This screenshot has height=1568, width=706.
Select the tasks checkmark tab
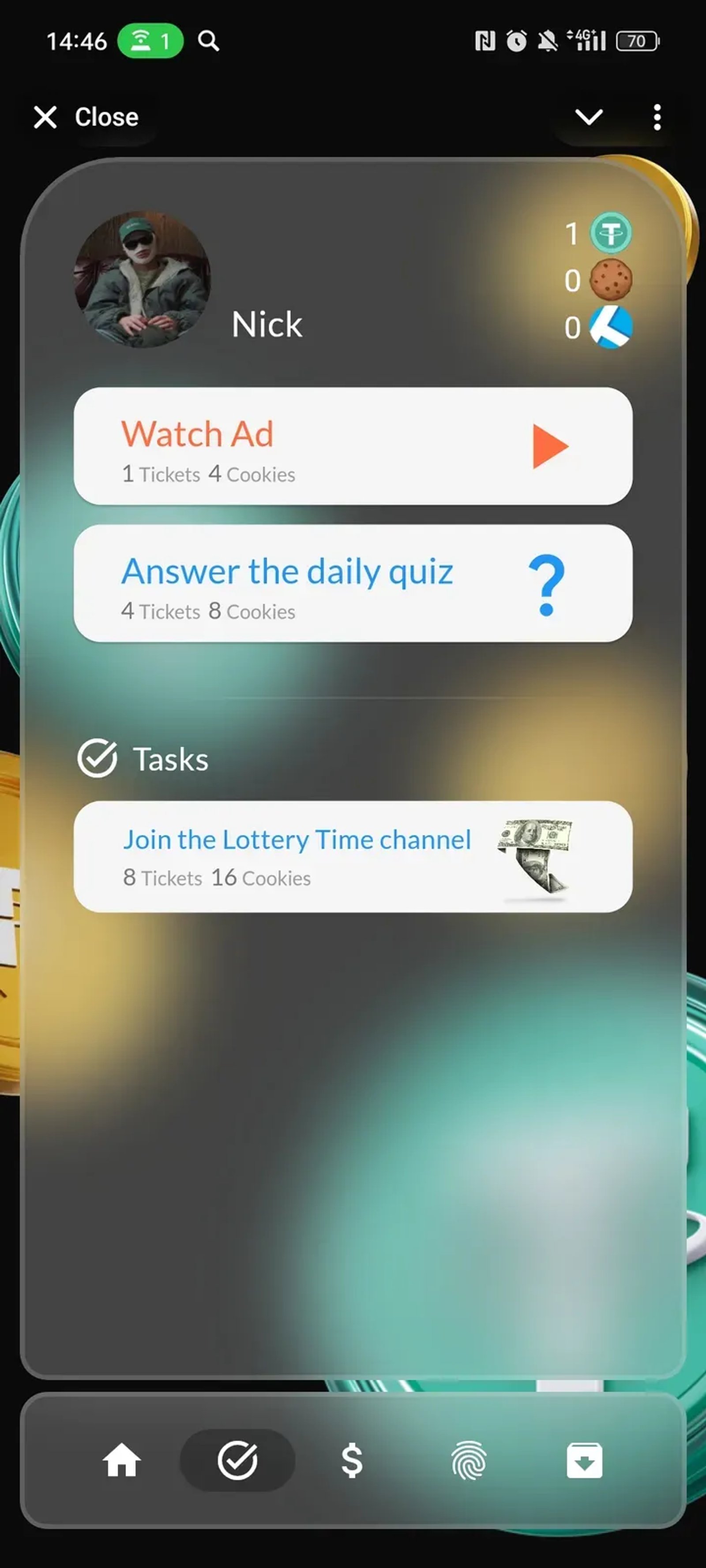(237, 1460)
